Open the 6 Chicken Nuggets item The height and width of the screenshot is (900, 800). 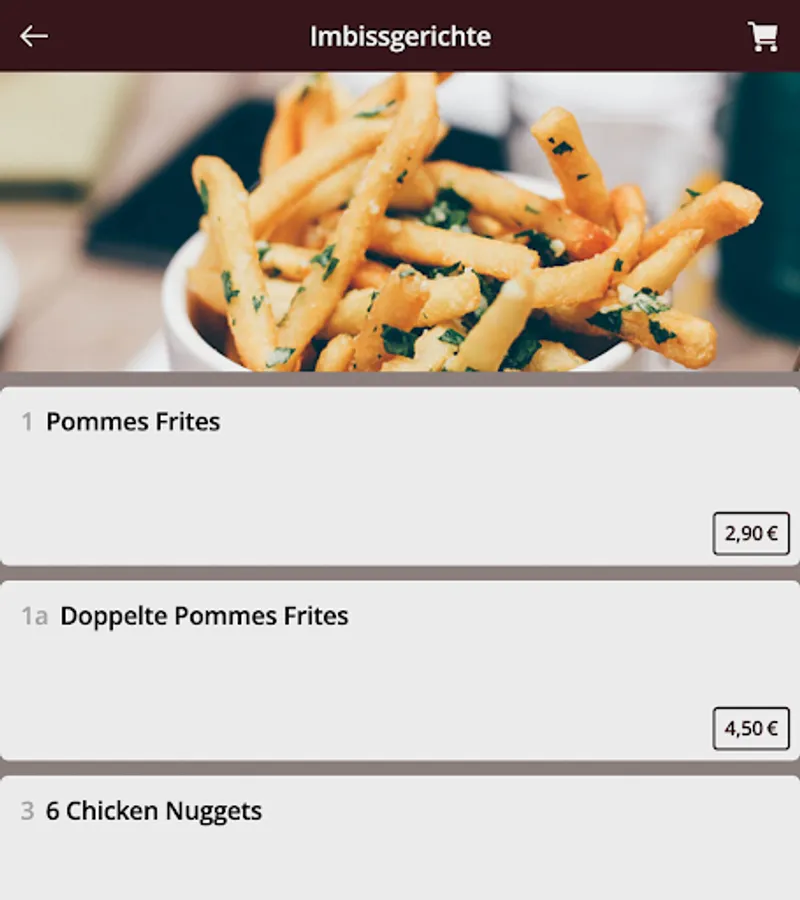(400, 838)
